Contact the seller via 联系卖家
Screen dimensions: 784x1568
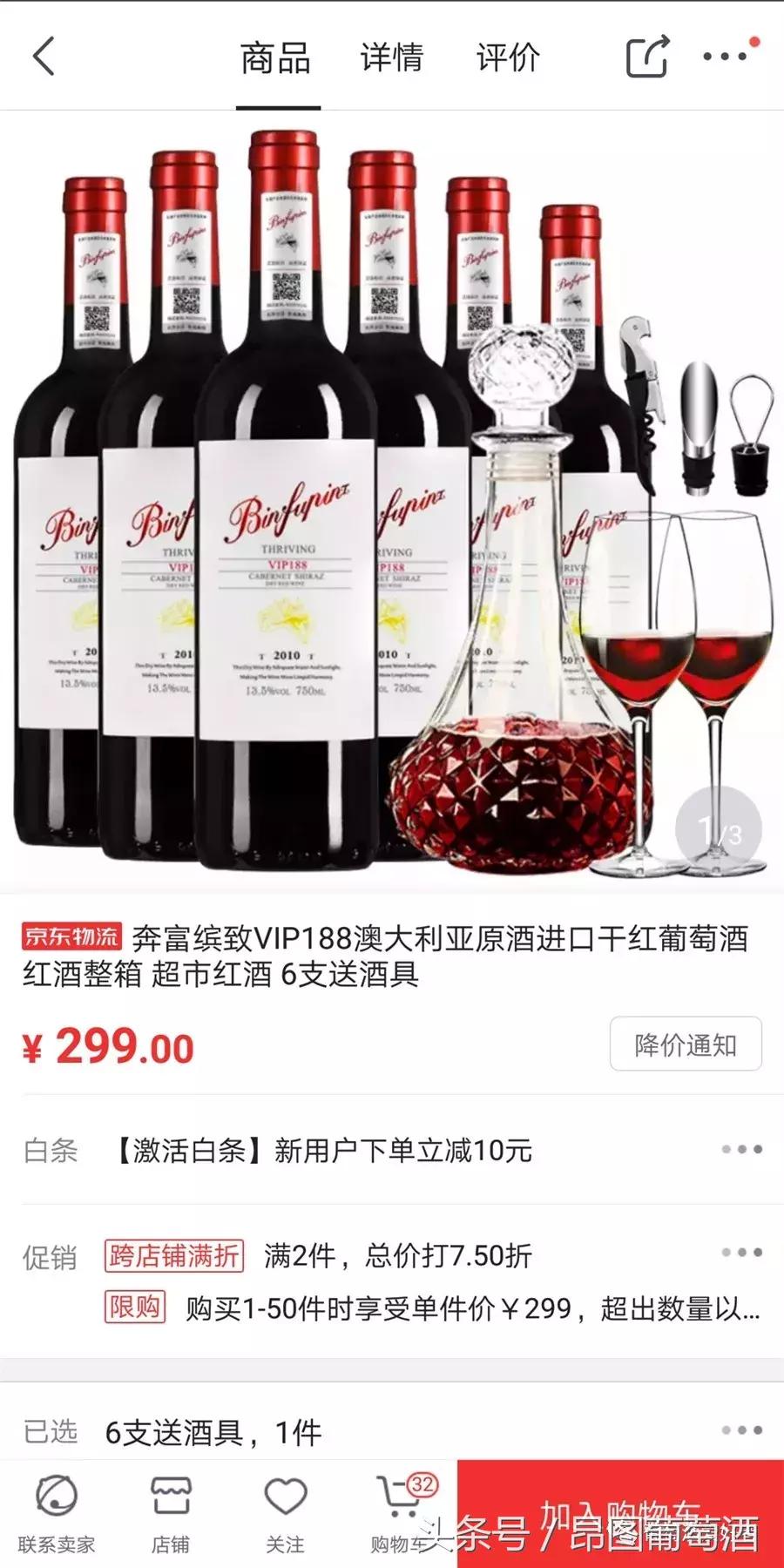tap(57, 1516)
